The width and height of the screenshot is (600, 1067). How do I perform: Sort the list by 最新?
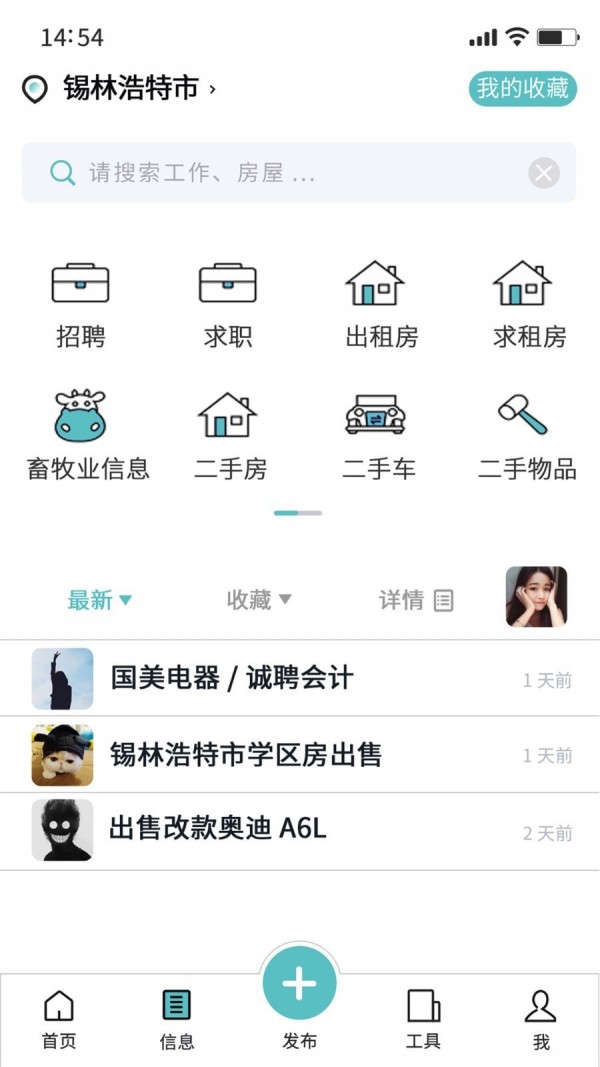coord(99,600)
